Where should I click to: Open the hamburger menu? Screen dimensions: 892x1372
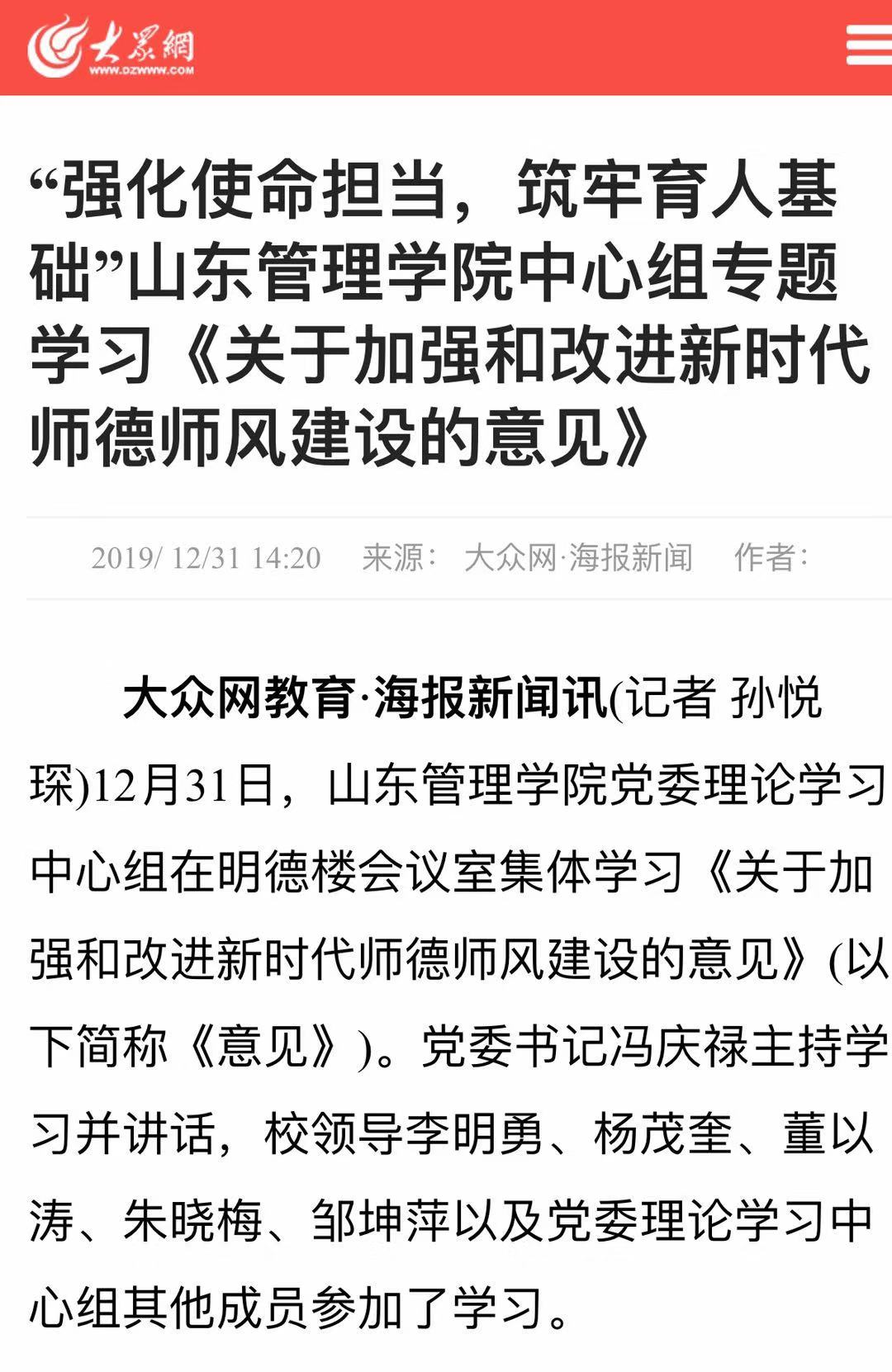coord(869,45)
